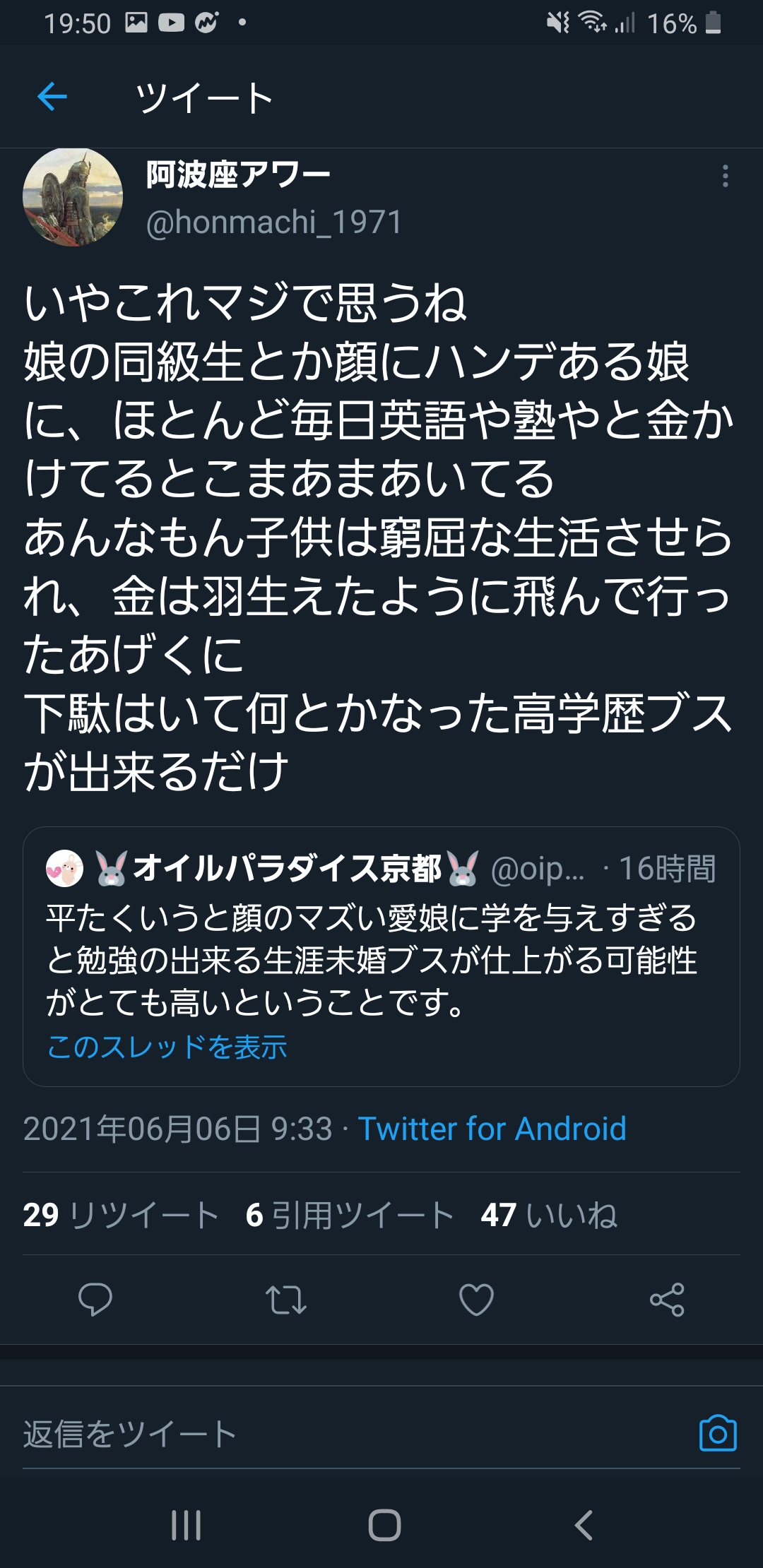The width and height of the screenshot is (763, 1568).
Task: Reply with the speech bubble icon
Action: [x=95, y=1300]
